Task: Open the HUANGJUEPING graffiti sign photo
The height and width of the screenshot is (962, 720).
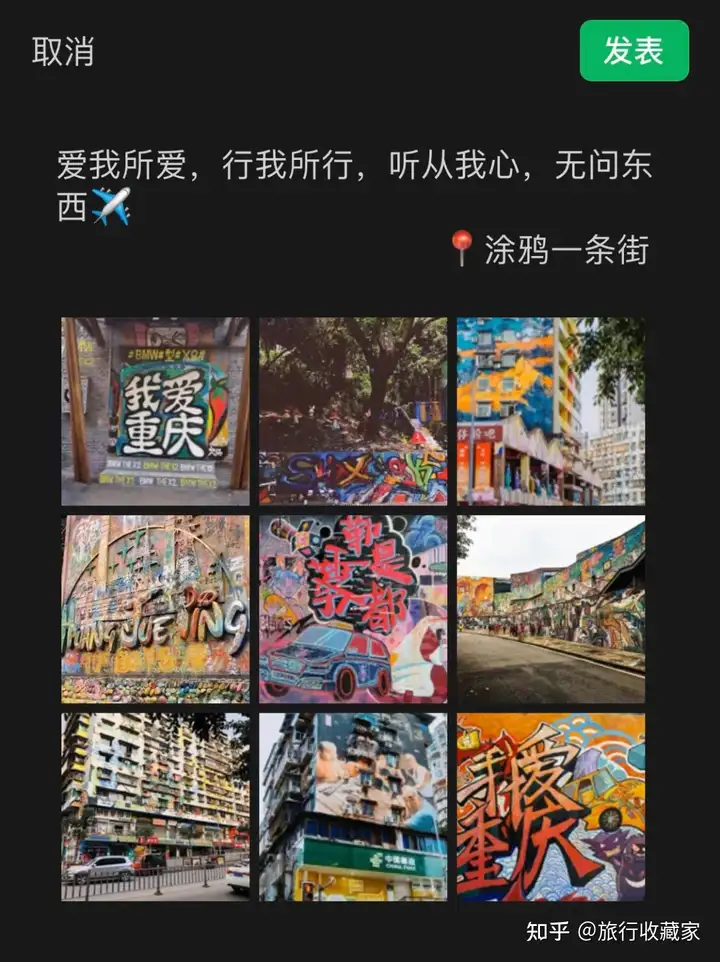Action: click(155, 608)
